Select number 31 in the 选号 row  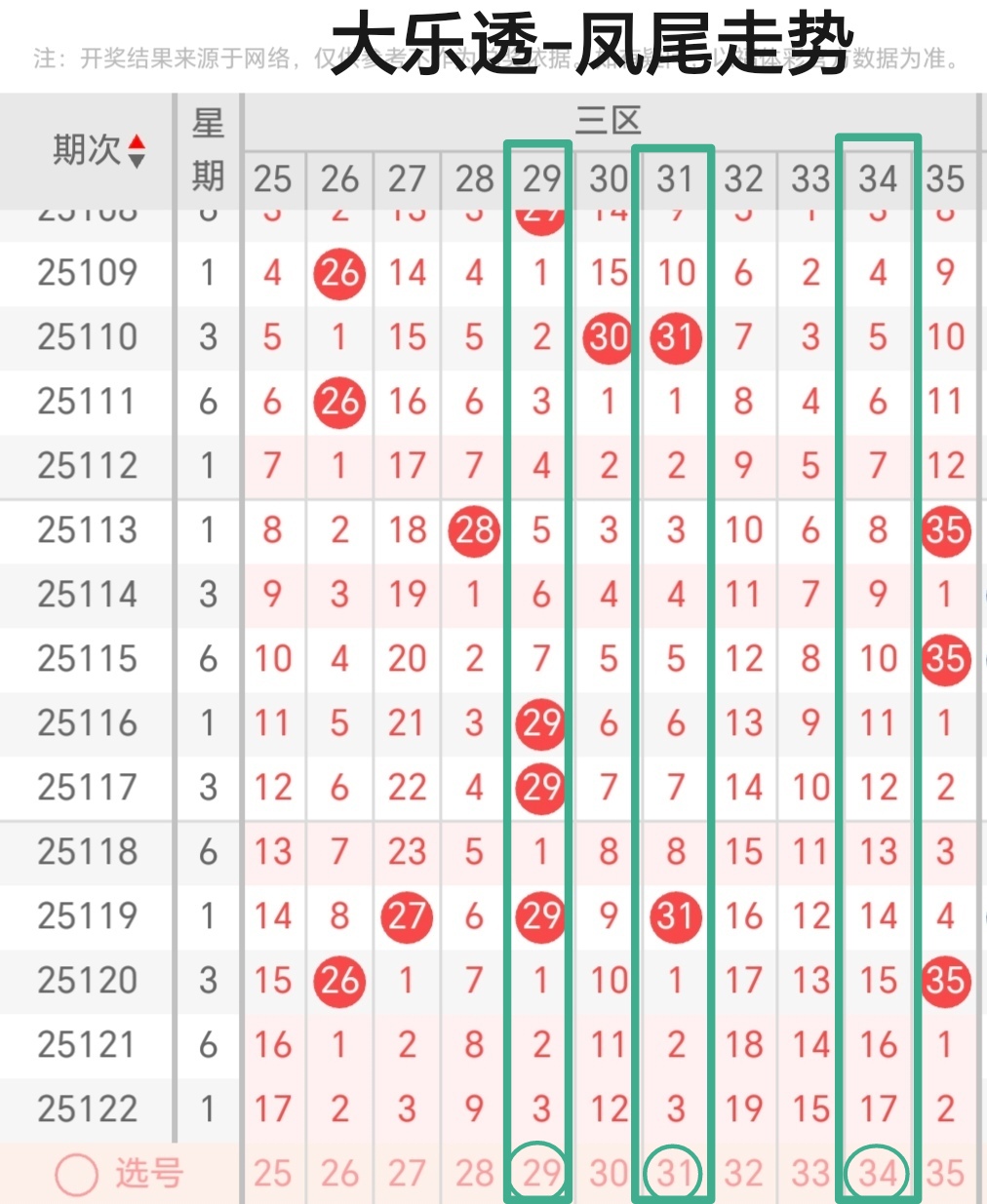point(676,1175)
